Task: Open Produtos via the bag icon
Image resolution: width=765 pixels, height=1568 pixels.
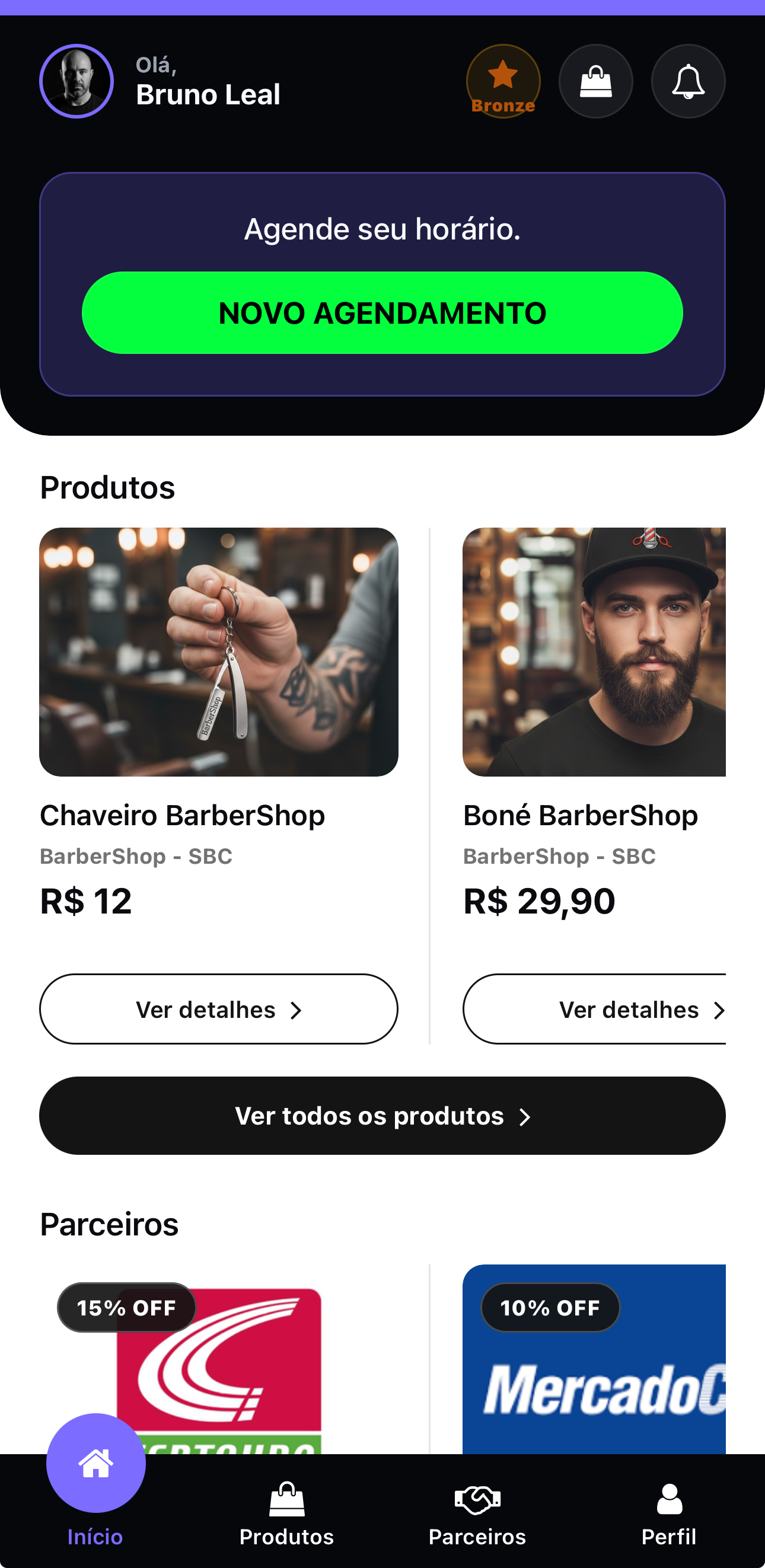Action: 286,1493
